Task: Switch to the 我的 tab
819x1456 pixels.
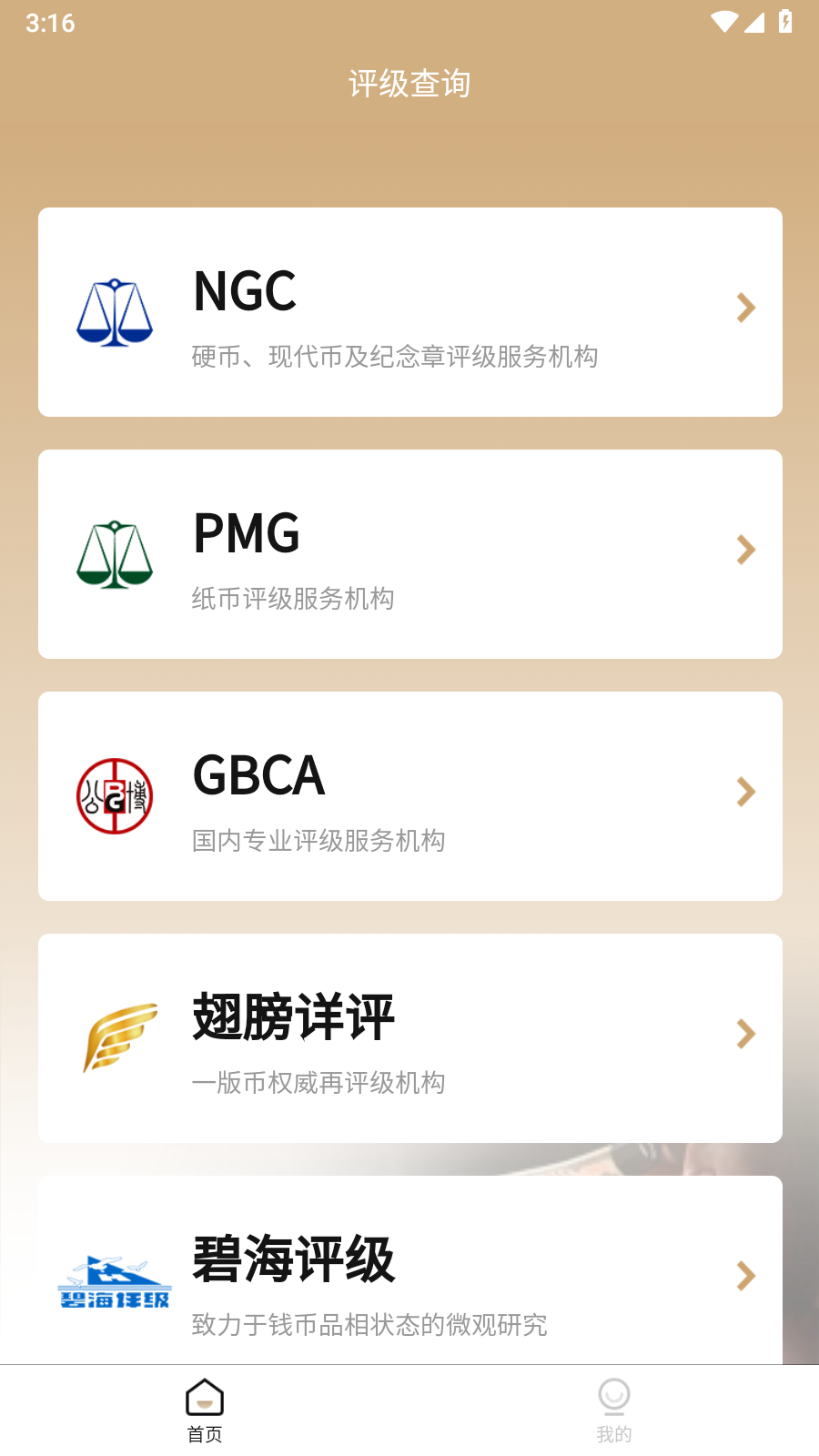Action: pyautogui.click(x=614, y=1409)
